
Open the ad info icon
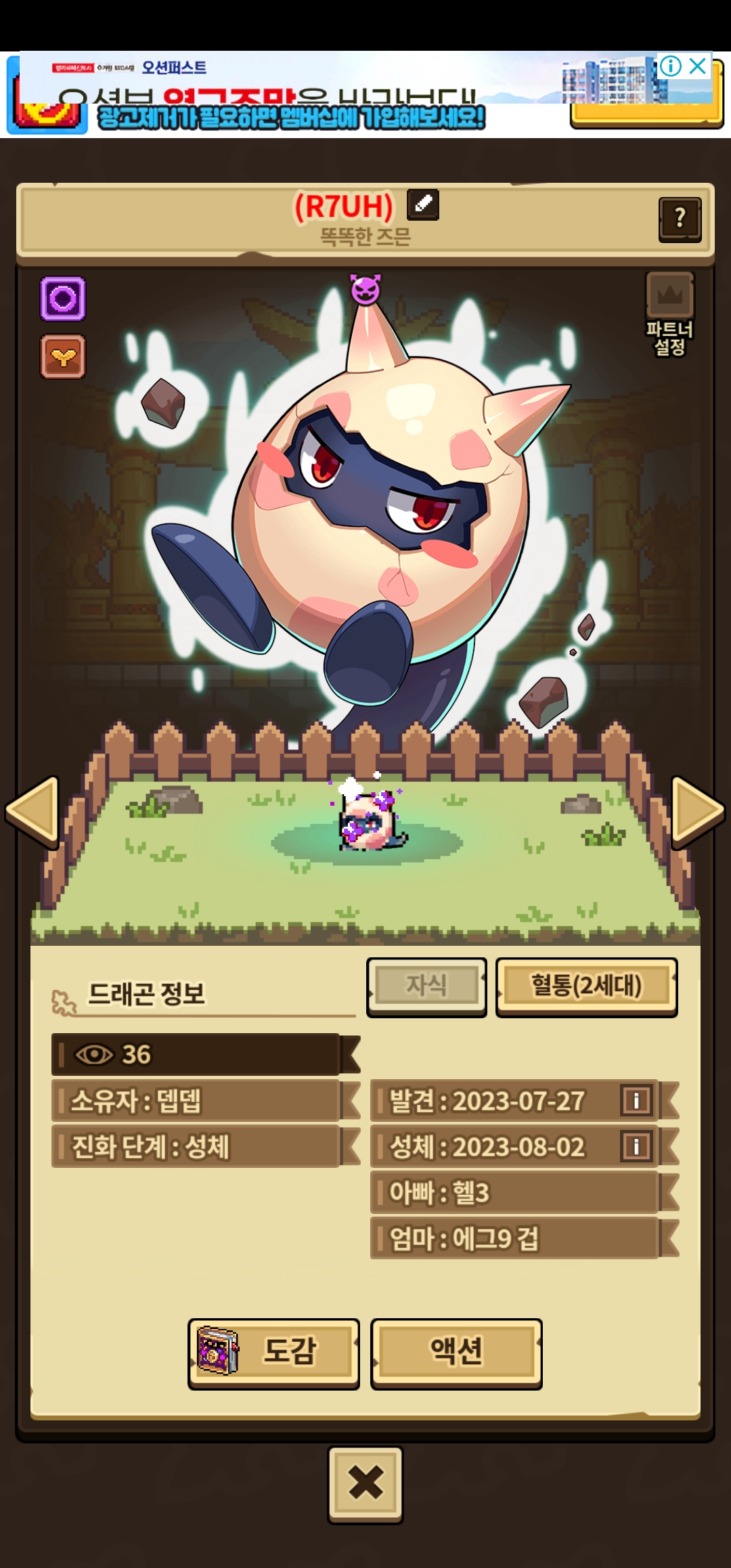[670, 66]
